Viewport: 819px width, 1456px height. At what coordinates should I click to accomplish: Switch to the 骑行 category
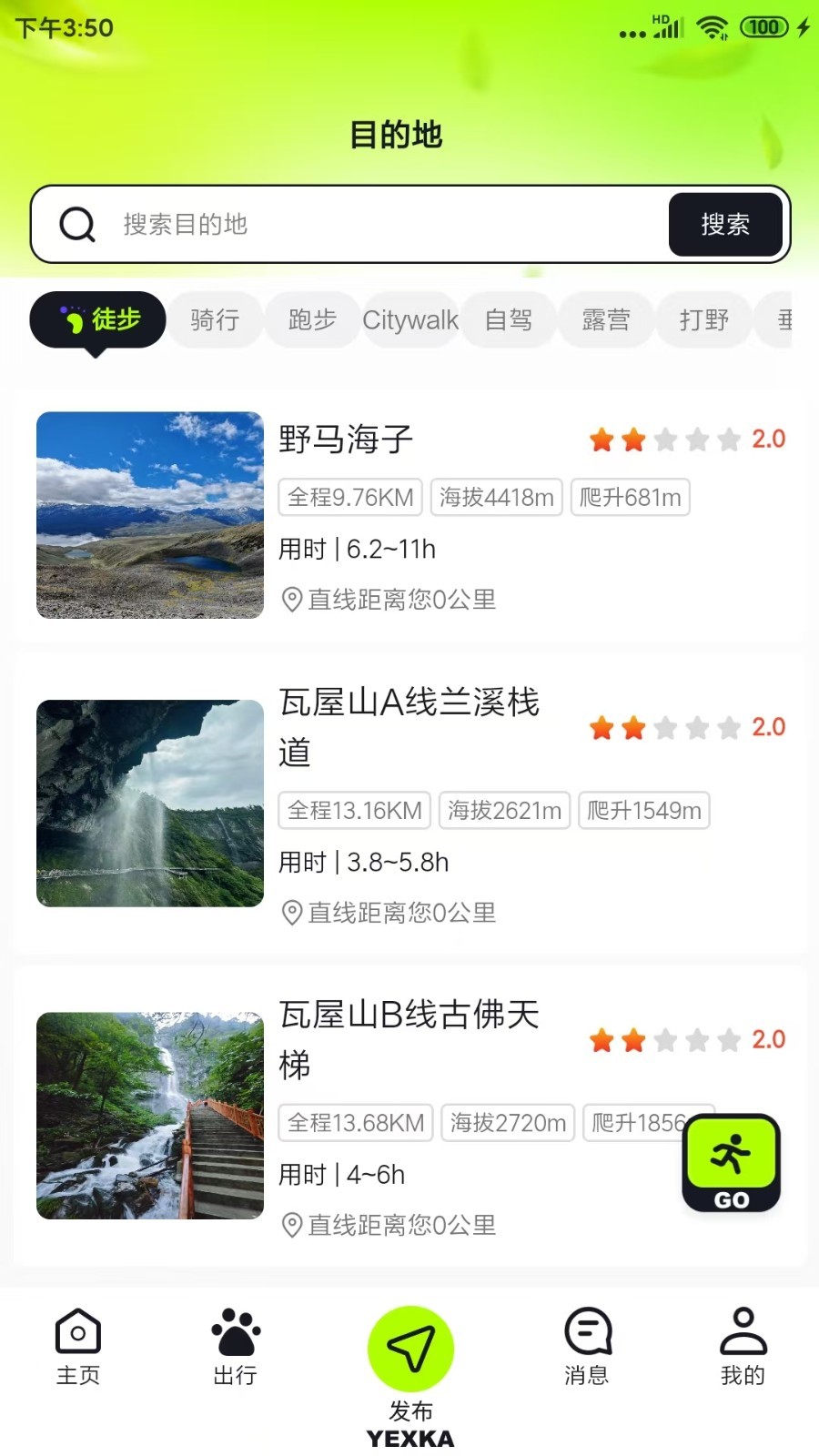[215, 319]
